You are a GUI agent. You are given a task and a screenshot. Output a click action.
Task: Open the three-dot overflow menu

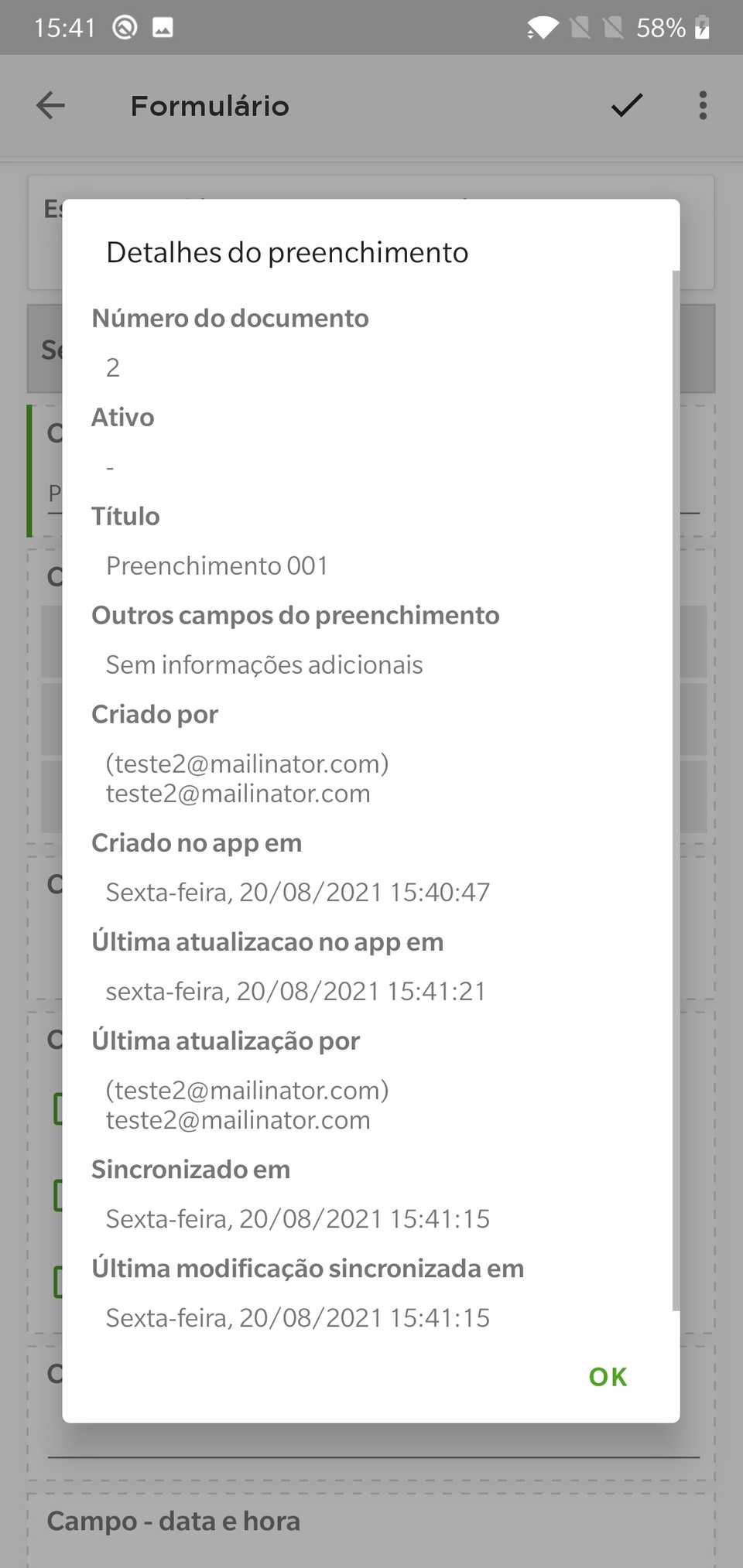(702, 105)
